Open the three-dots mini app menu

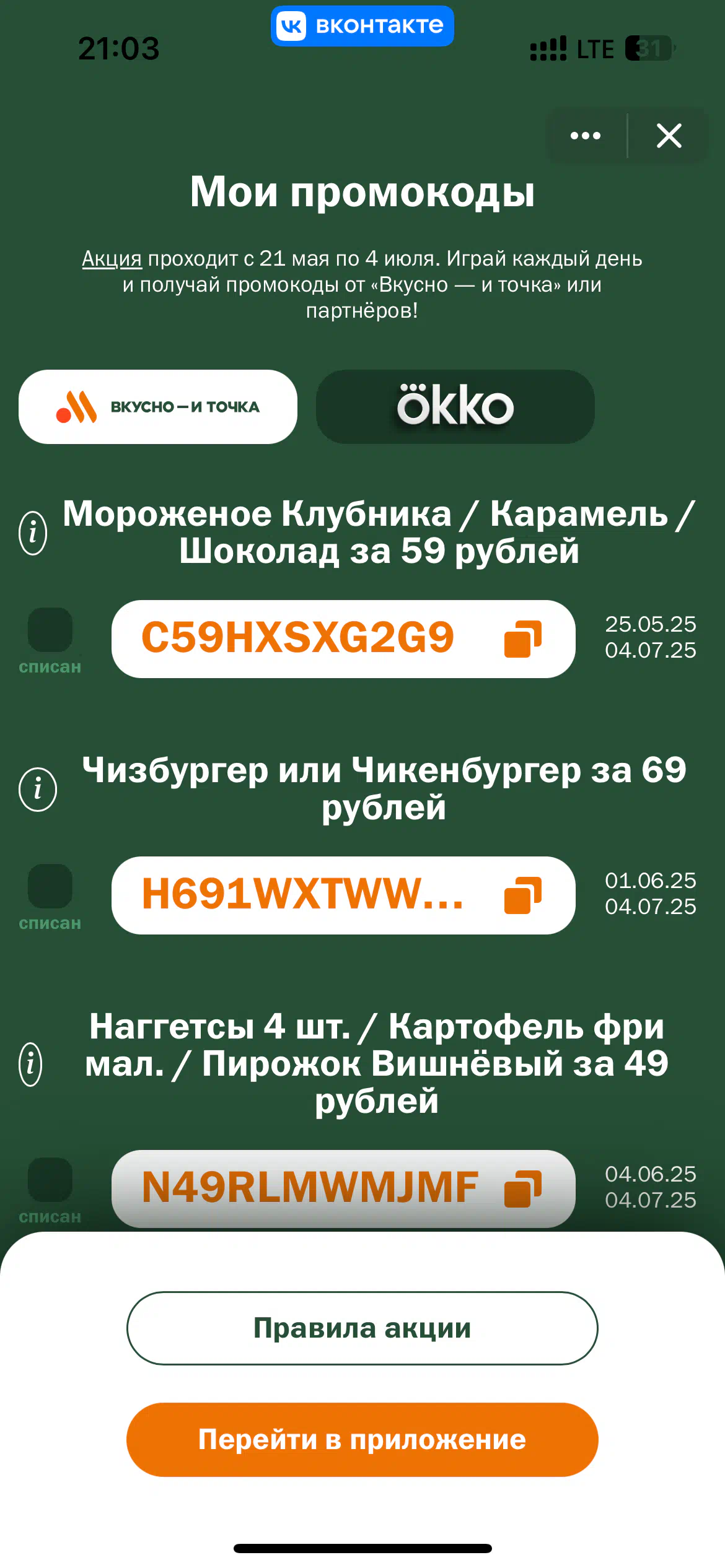pyautogui.click(x=586, y=136)
